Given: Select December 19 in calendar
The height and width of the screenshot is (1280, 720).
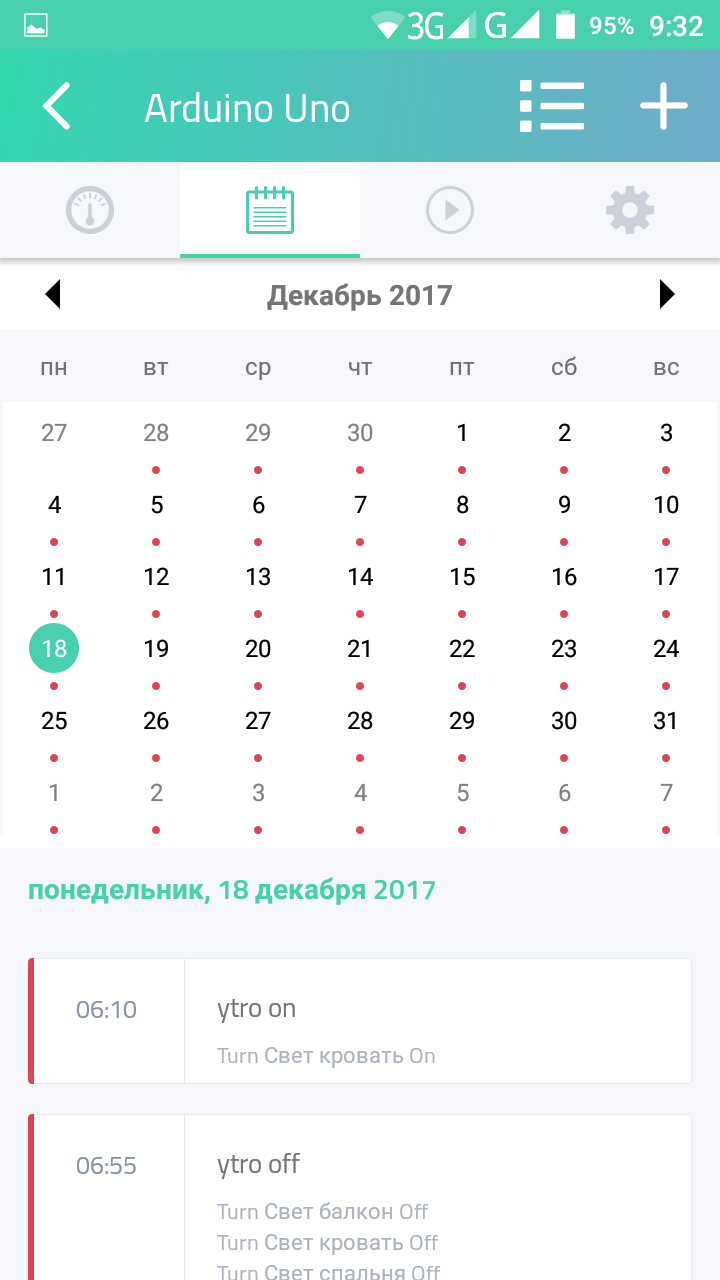Looking at the screenshot, I should (x=156, y=649).
